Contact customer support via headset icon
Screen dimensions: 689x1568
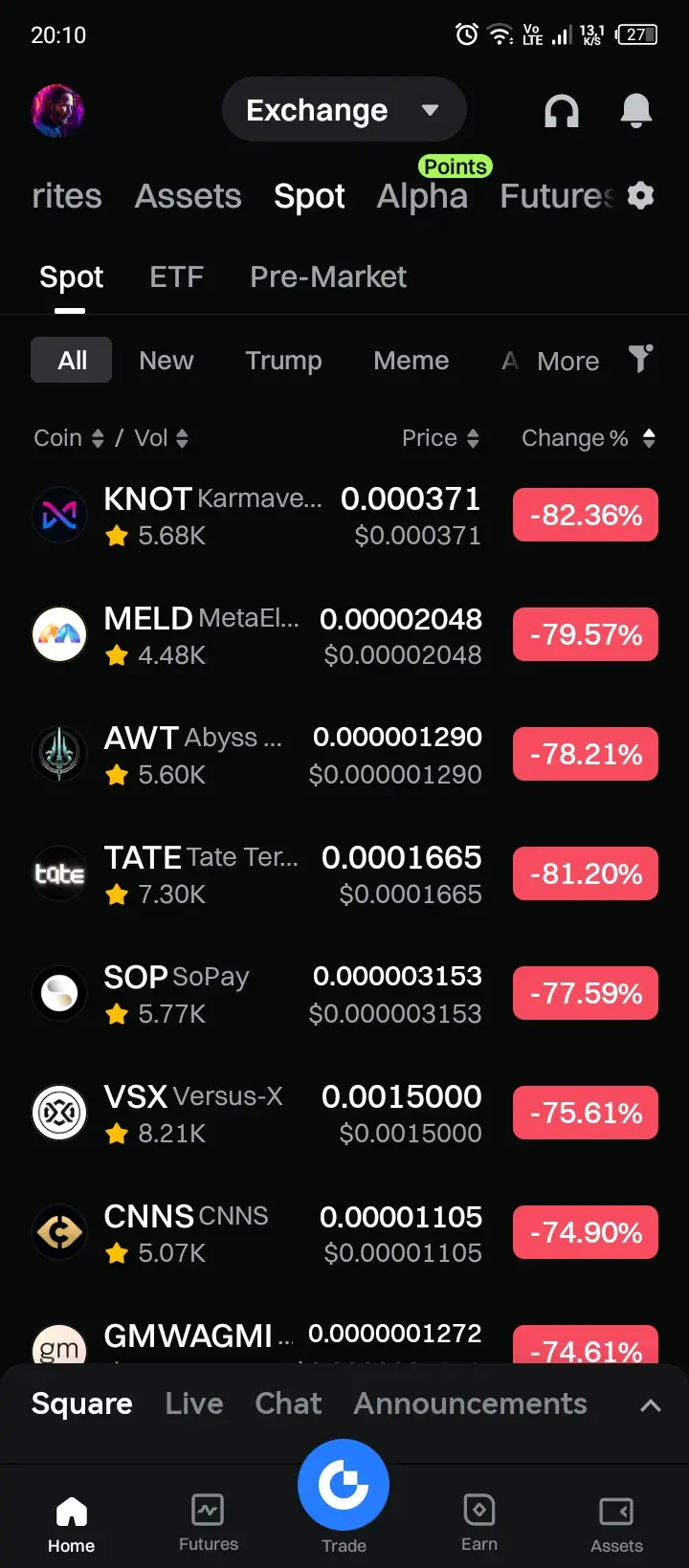(x=562, y=111)
